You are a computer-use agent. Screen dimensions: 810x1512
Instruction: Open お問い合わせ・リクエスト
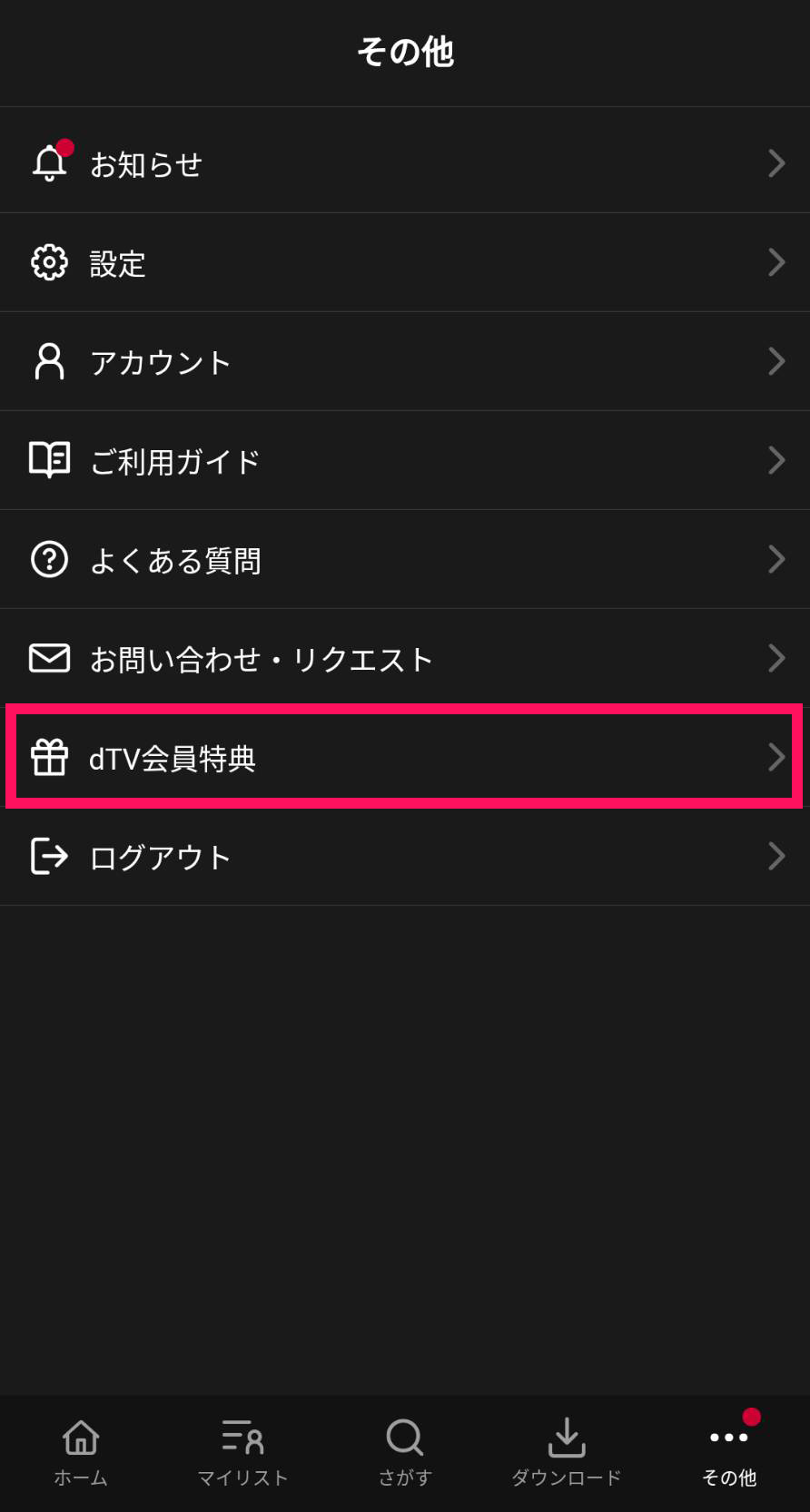(405, 659)
